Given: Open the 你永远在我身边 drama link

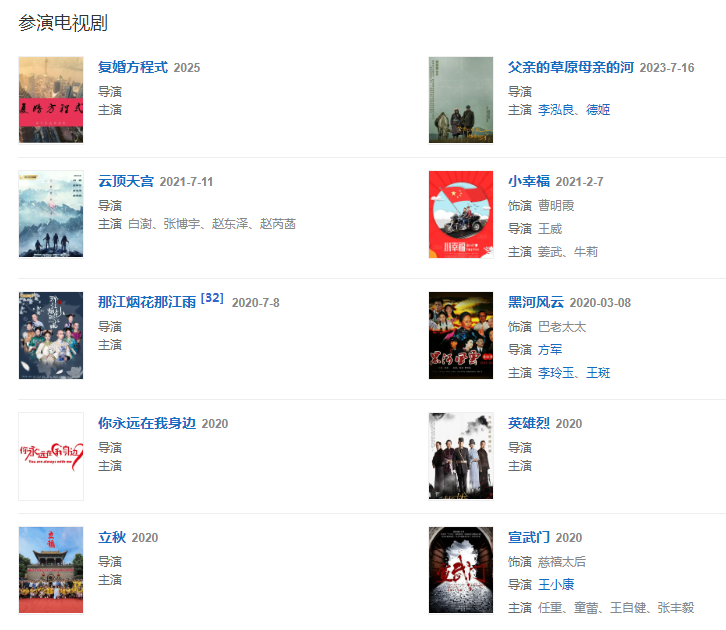Looking at the screenshot, I should click(146, 424).
